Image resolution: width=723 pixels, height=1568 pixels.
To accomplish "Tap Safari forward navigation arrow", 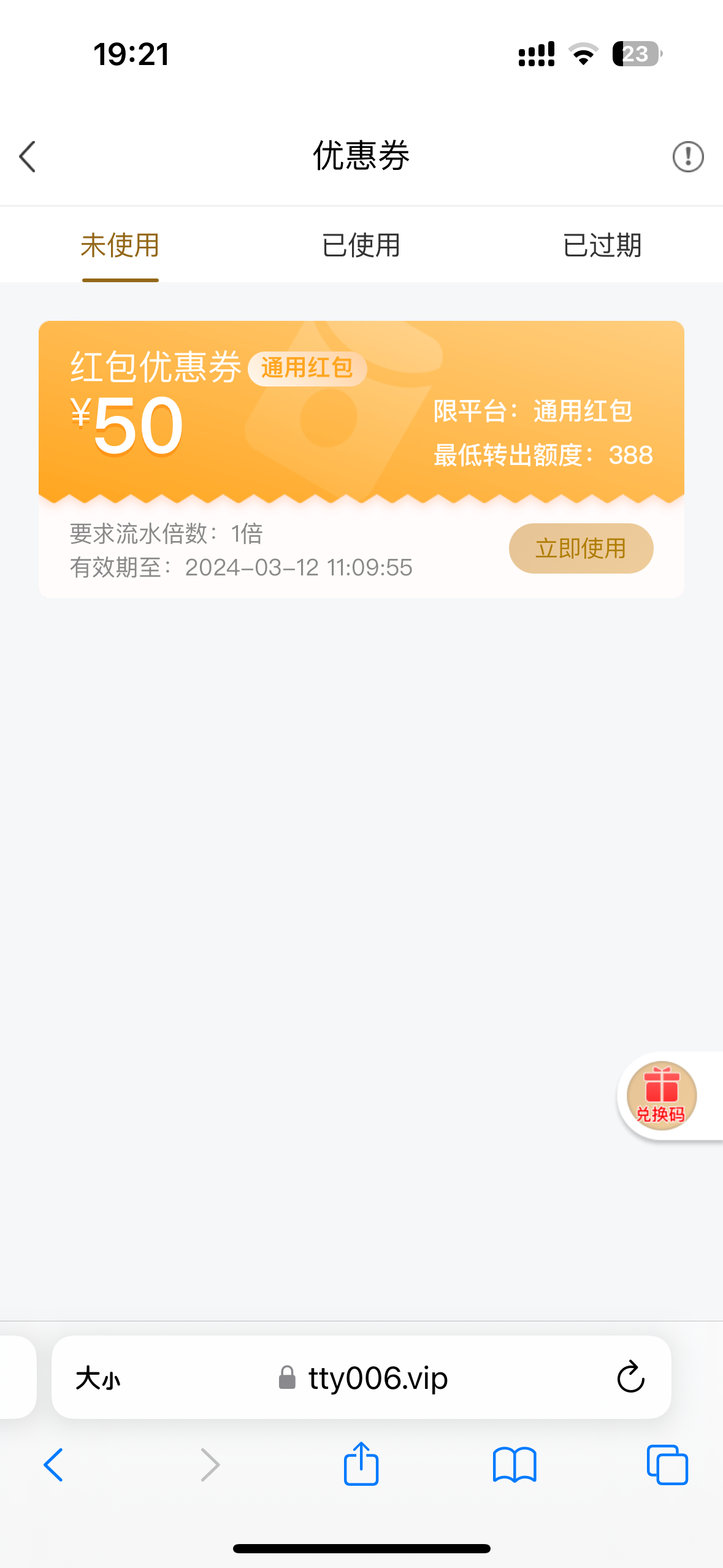I will [x=209, y=1465].
